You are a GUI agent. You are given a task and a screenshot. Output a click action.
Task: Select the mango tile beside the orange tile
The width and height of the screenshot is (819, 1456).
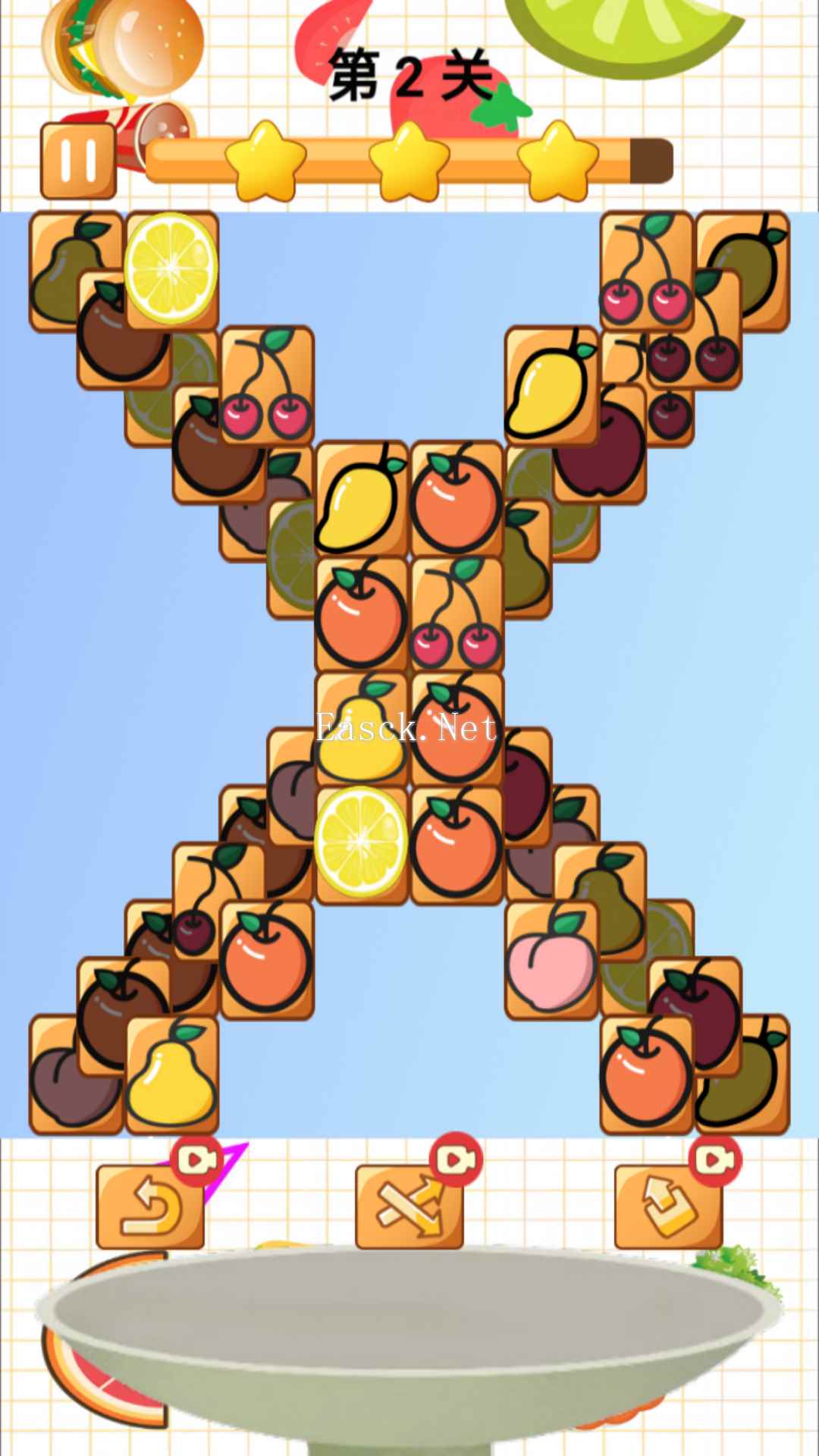[x=362, y=499]
